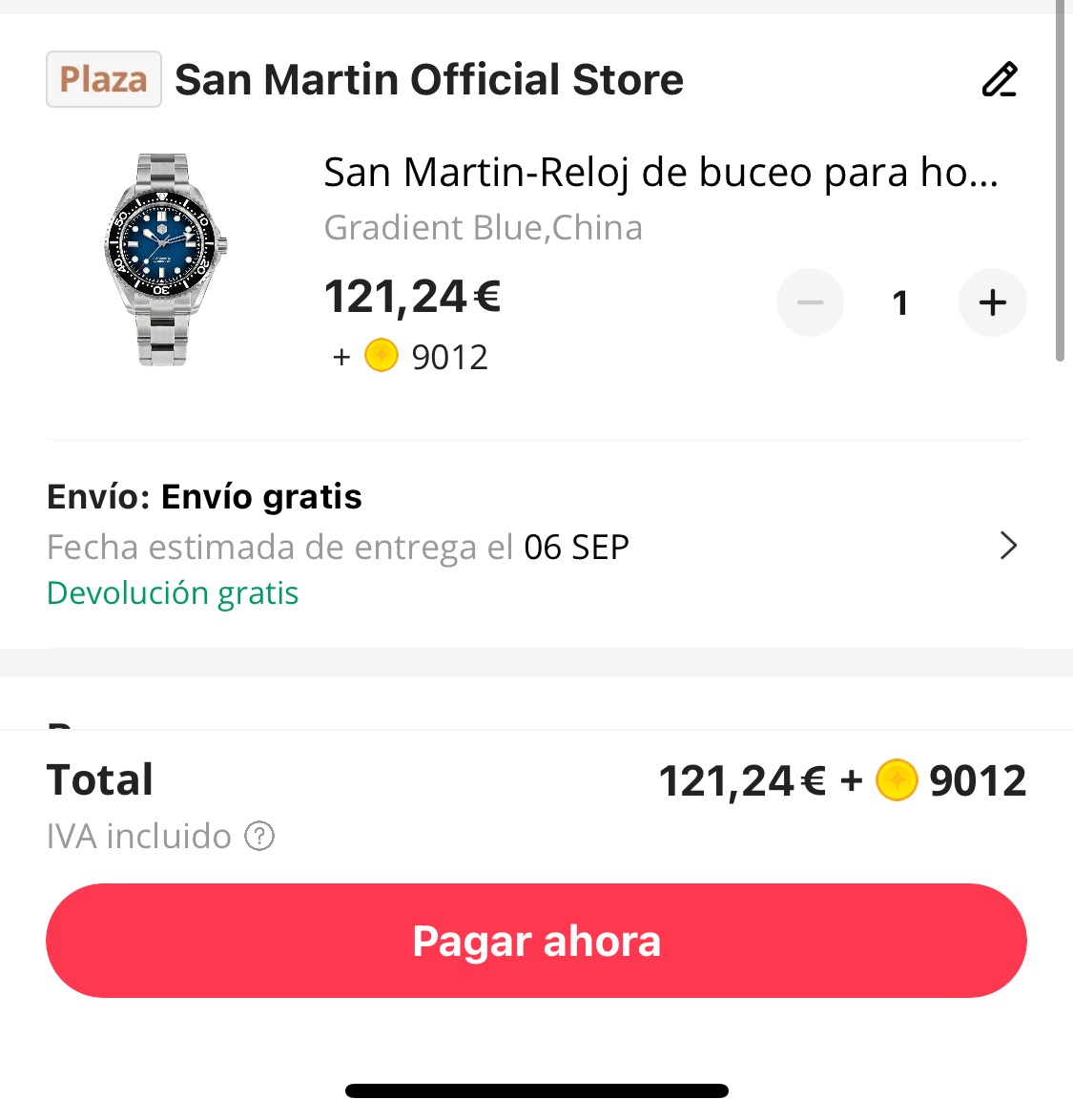Image resolution: width=1073 pixels, height=1120 pixels.
Task: Open the San Martin watch product image
Action: [165, 259]
